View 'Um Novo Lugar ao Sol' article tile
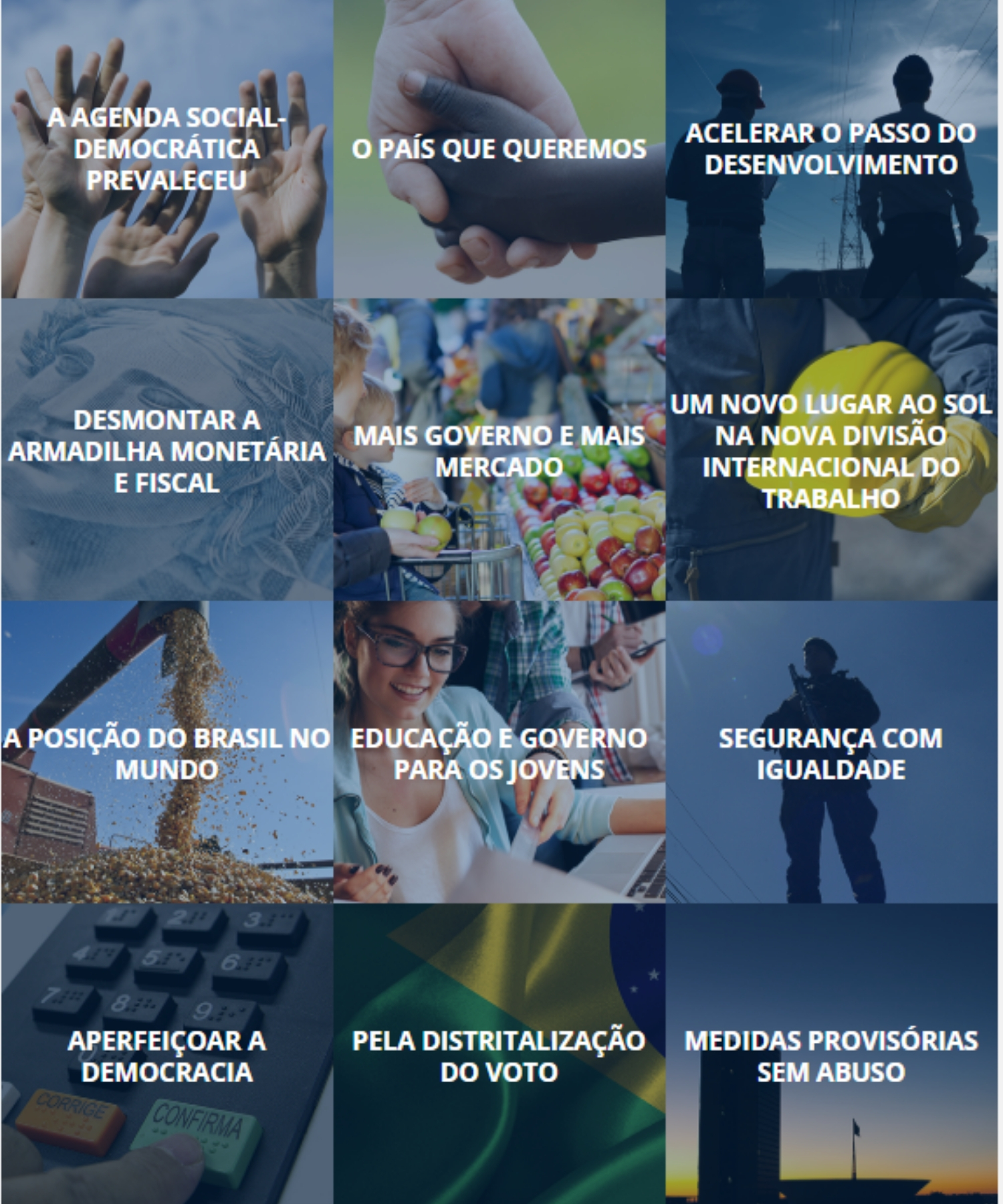Screen dimensions: 1003x1204 (x=831, y=451)
